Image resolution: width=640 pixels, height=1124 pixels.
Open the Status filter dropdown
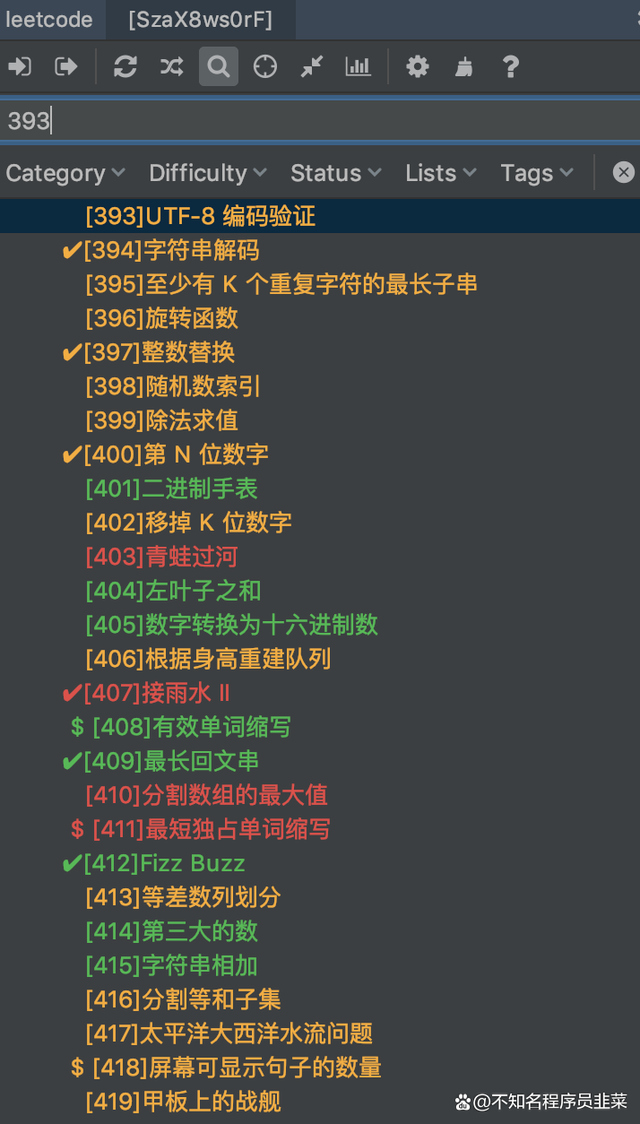coord(336,173)
